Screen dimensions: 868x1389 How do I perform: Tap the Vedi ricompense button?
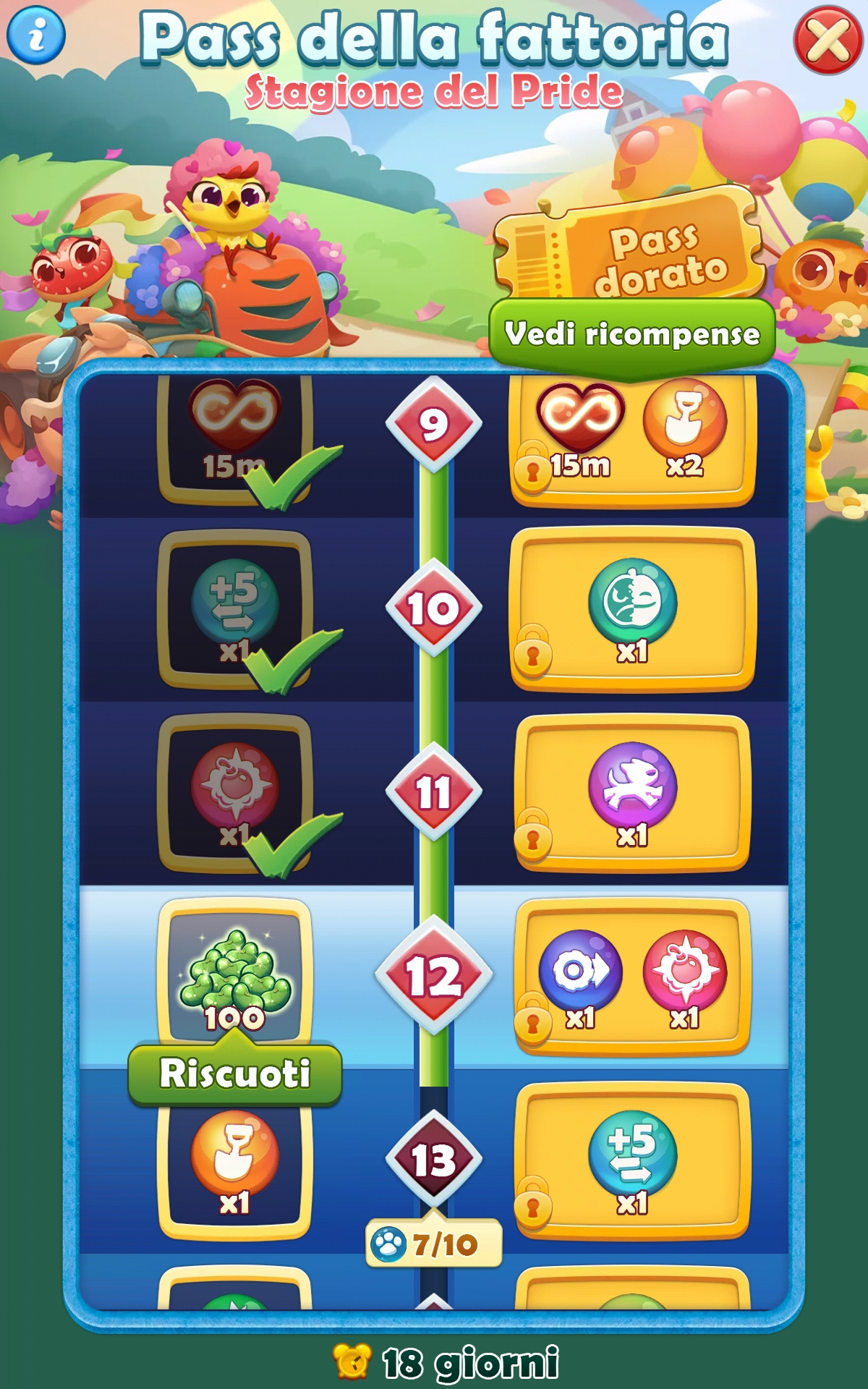[x=632, y=334]
